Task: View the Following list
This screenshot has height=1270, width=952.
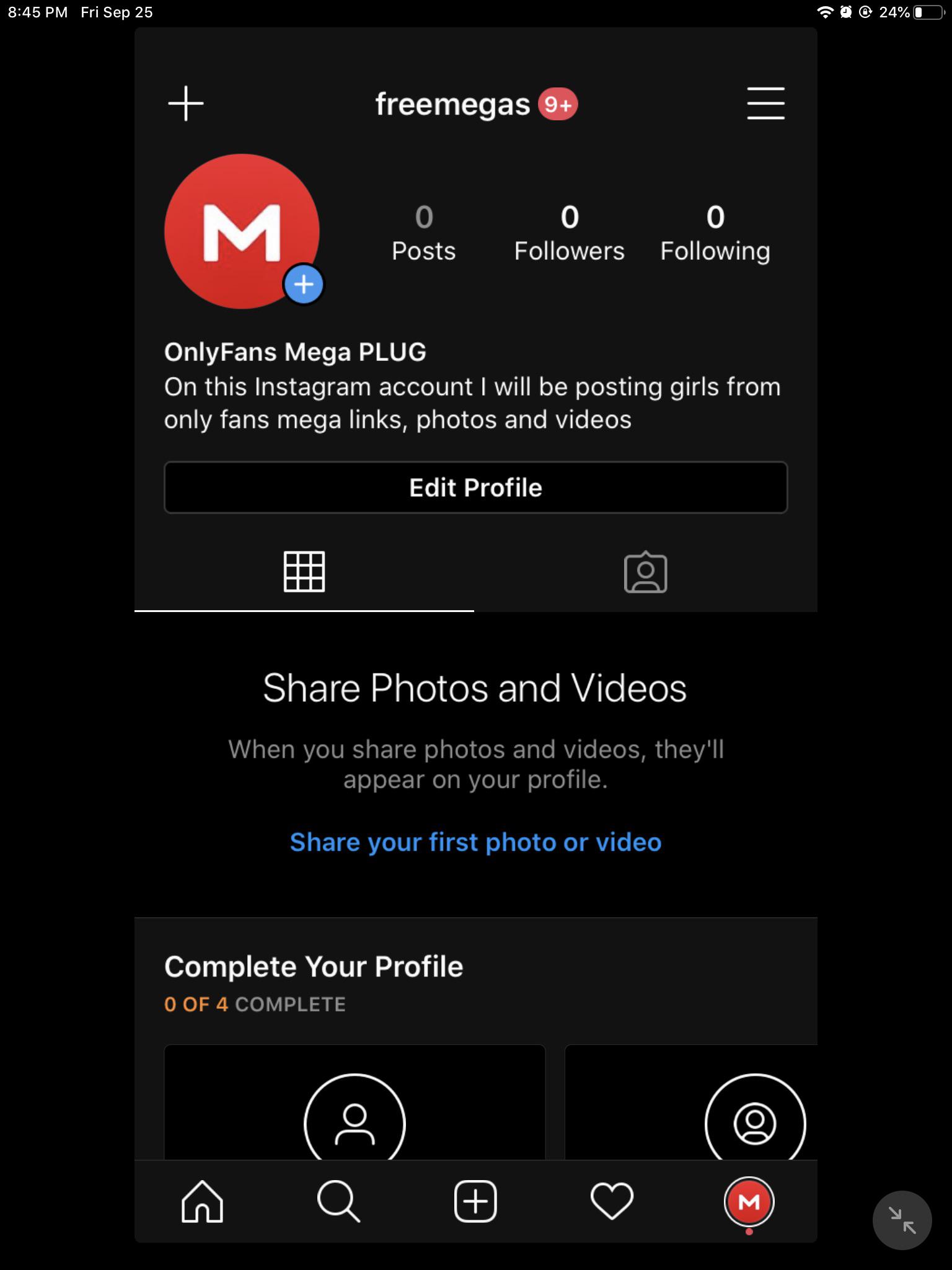Action: [x=715, y=234]
